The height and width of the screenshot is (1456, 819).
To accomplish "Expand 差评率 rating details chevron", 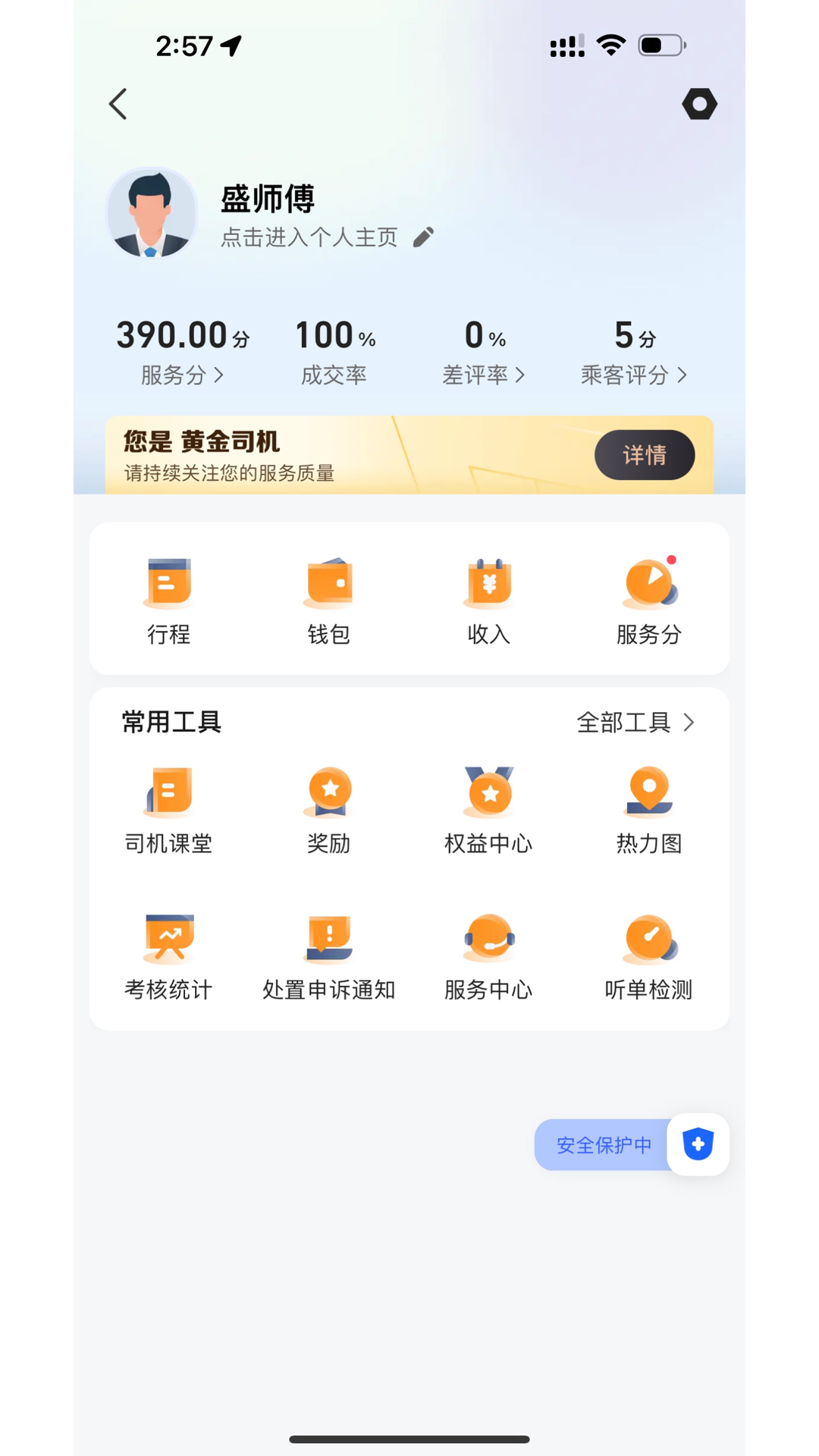I will pyautogui.click(x=520, y=375).
